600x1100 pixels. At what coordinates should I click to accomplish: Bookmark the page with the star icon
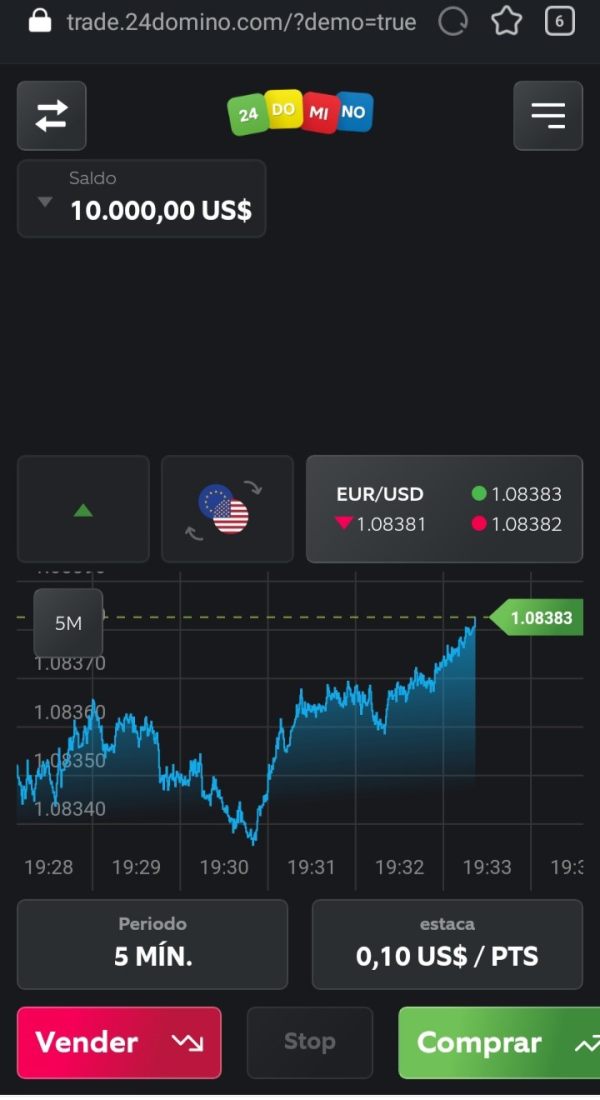[x=506, y=22]
